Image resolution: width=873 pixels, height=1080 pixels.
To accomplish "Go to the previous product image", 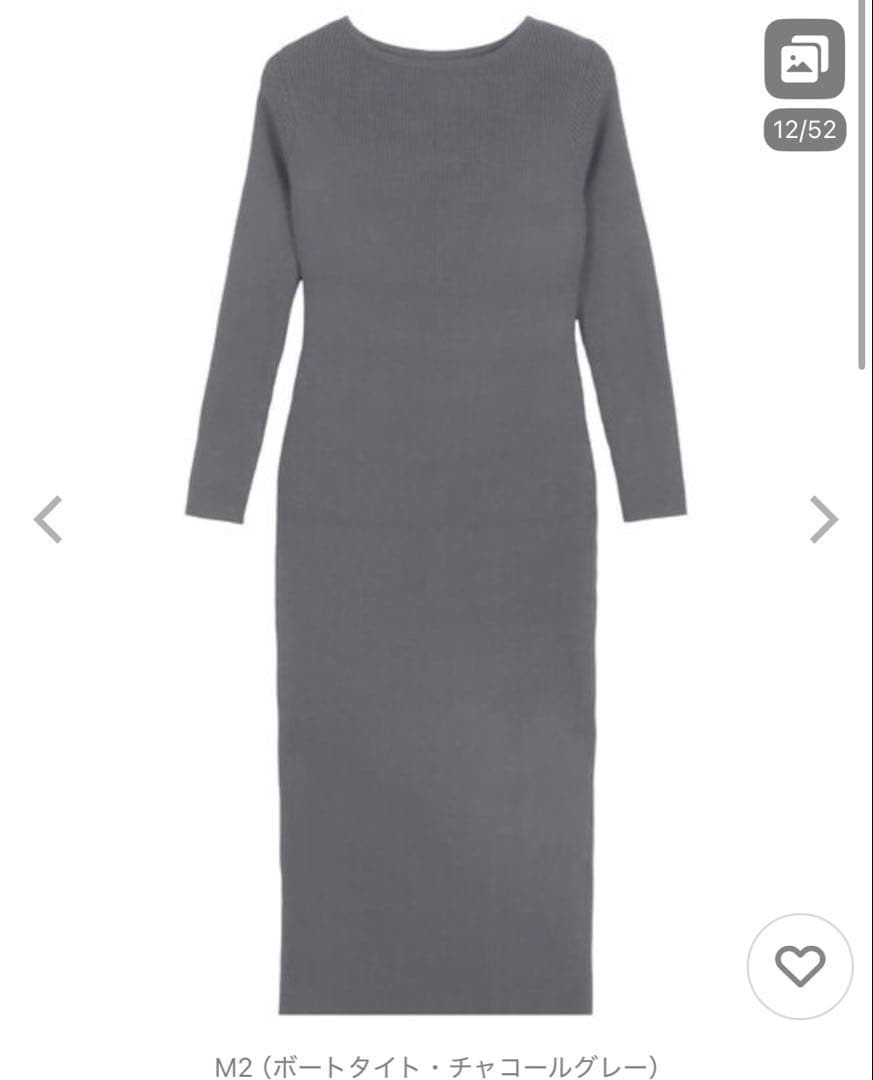I will point(48,519).
